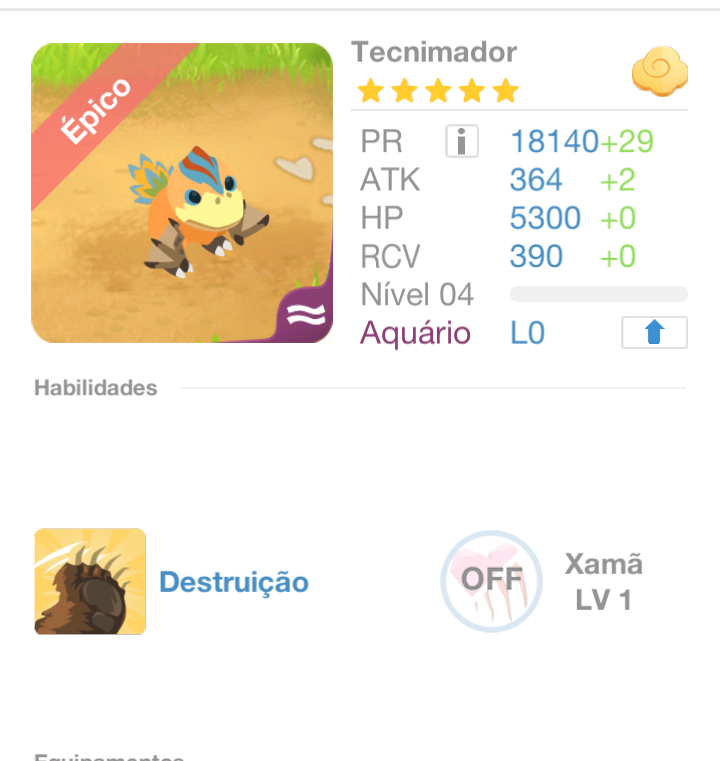The height and width of the screenshot is (761, 720).
Task: Tap the Nível 04 label
Action: pyautogui.click(x=417, y=294)
